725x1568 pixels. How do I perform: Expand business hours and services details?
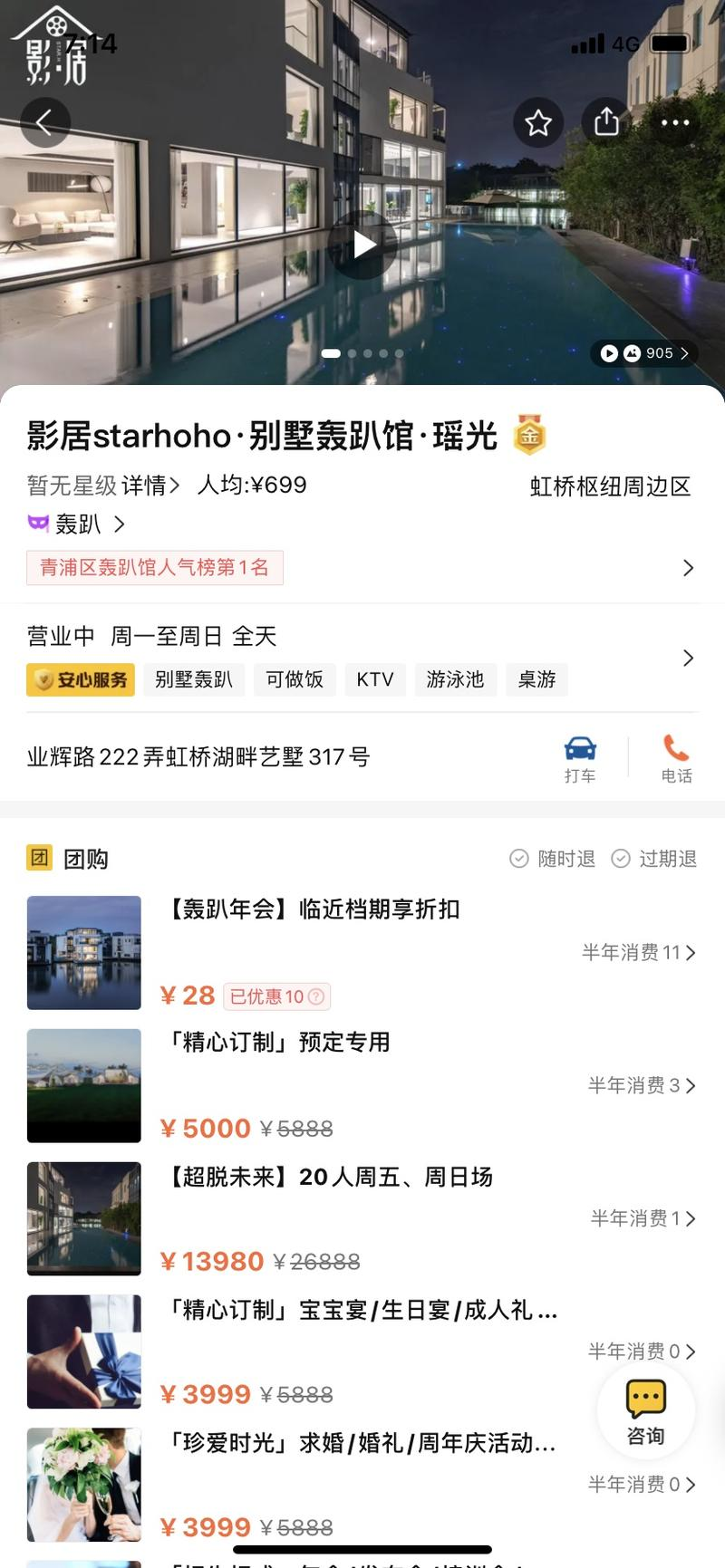pyautogui.click(x=688, y=658)
